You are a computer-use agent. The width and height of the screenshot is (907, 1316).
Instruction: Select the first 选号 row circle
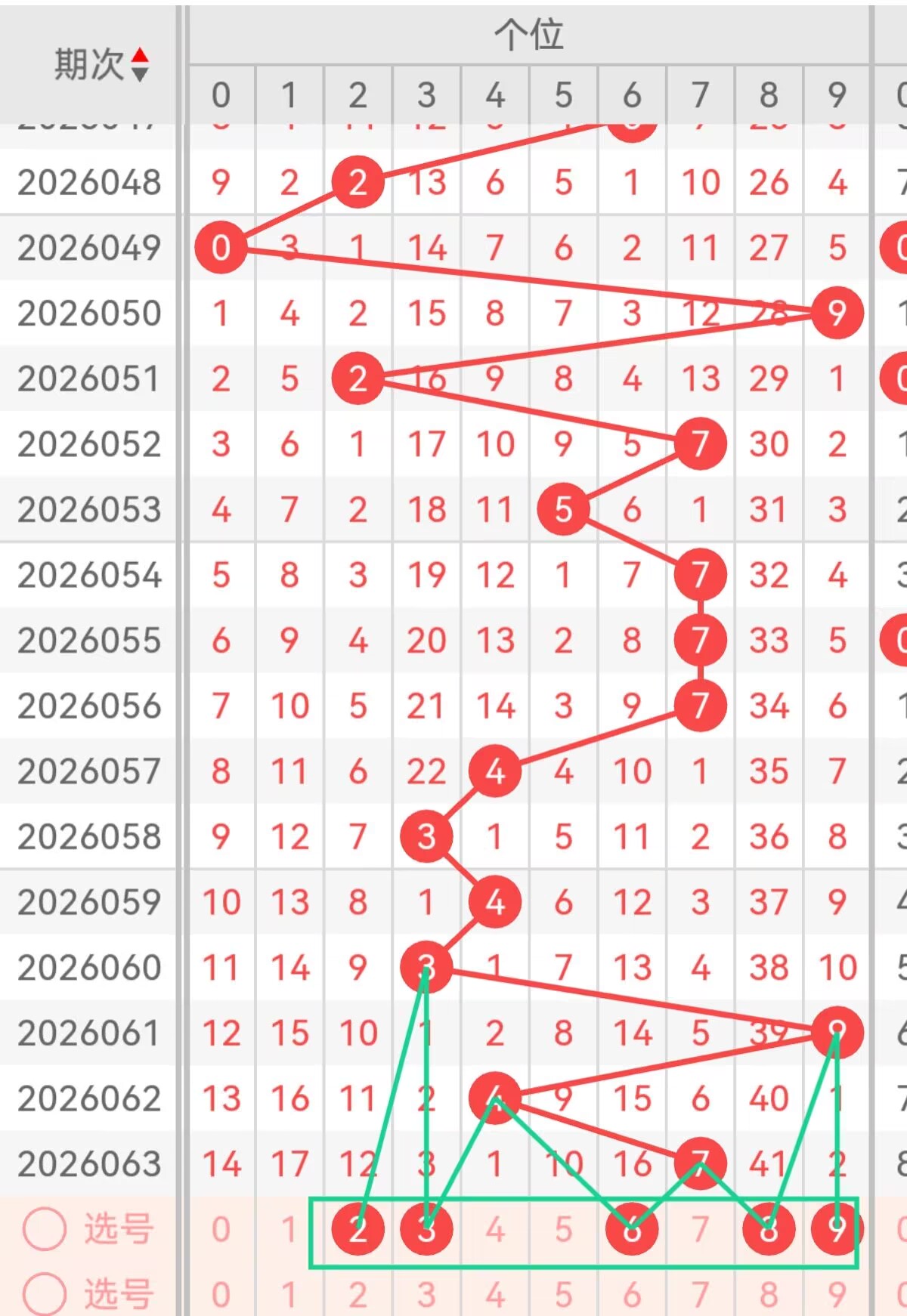pyautogui.click(x=44, y=1229)
